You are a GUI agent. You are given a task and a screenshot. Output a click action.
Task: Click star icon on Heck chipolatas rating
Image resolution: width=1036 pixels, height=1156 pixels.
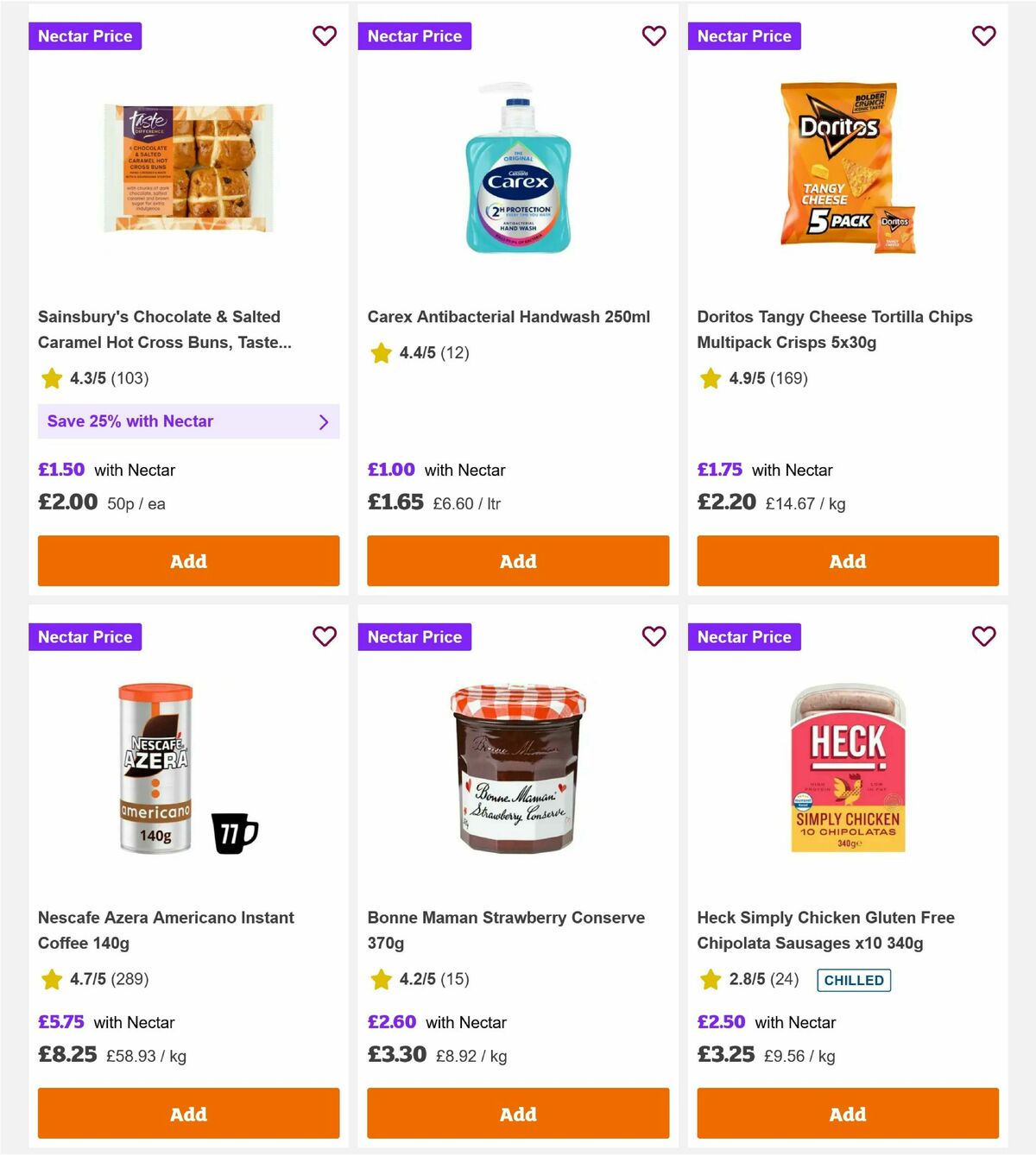[x=711, y=979]
